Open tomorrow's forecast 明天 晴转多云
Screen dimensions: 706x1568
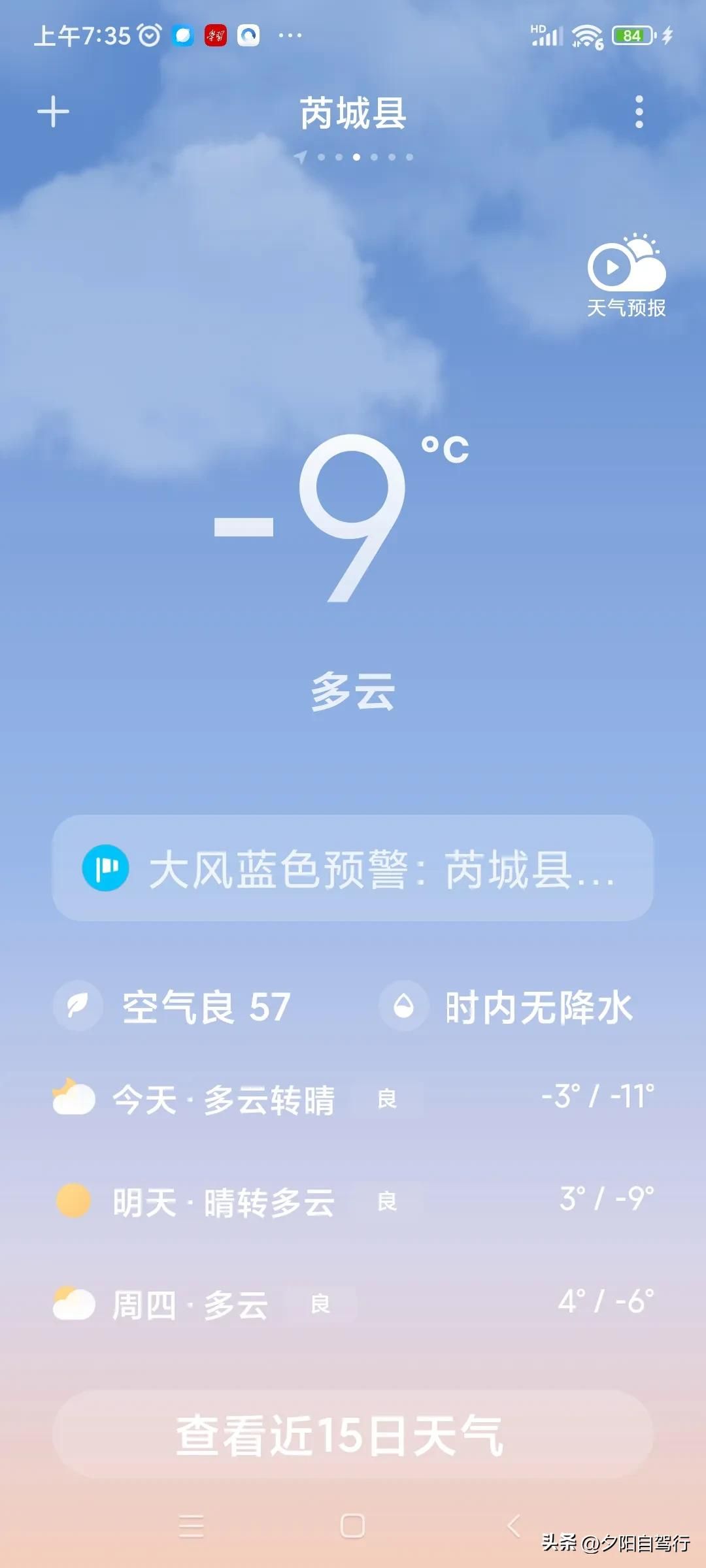[353, 1201]
